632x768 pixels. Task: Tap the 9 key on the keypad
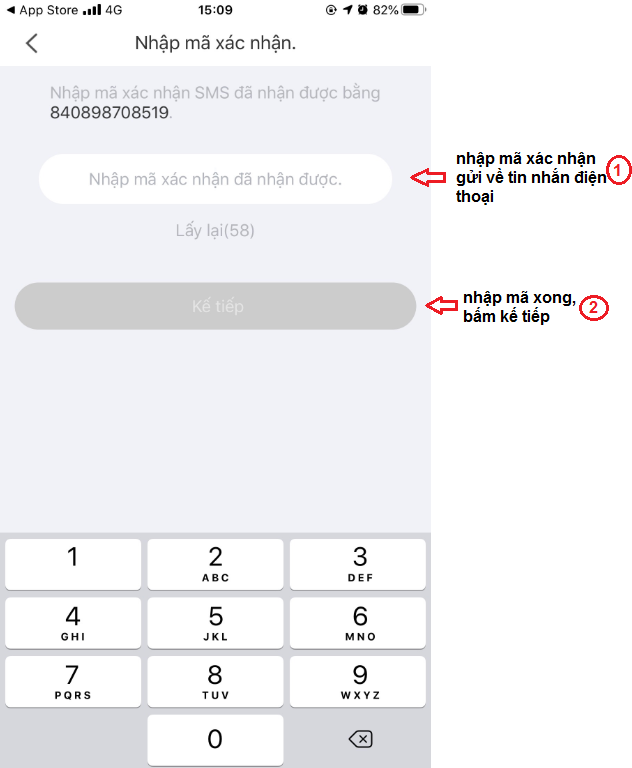pyautogui.click(x=359, y=681)
